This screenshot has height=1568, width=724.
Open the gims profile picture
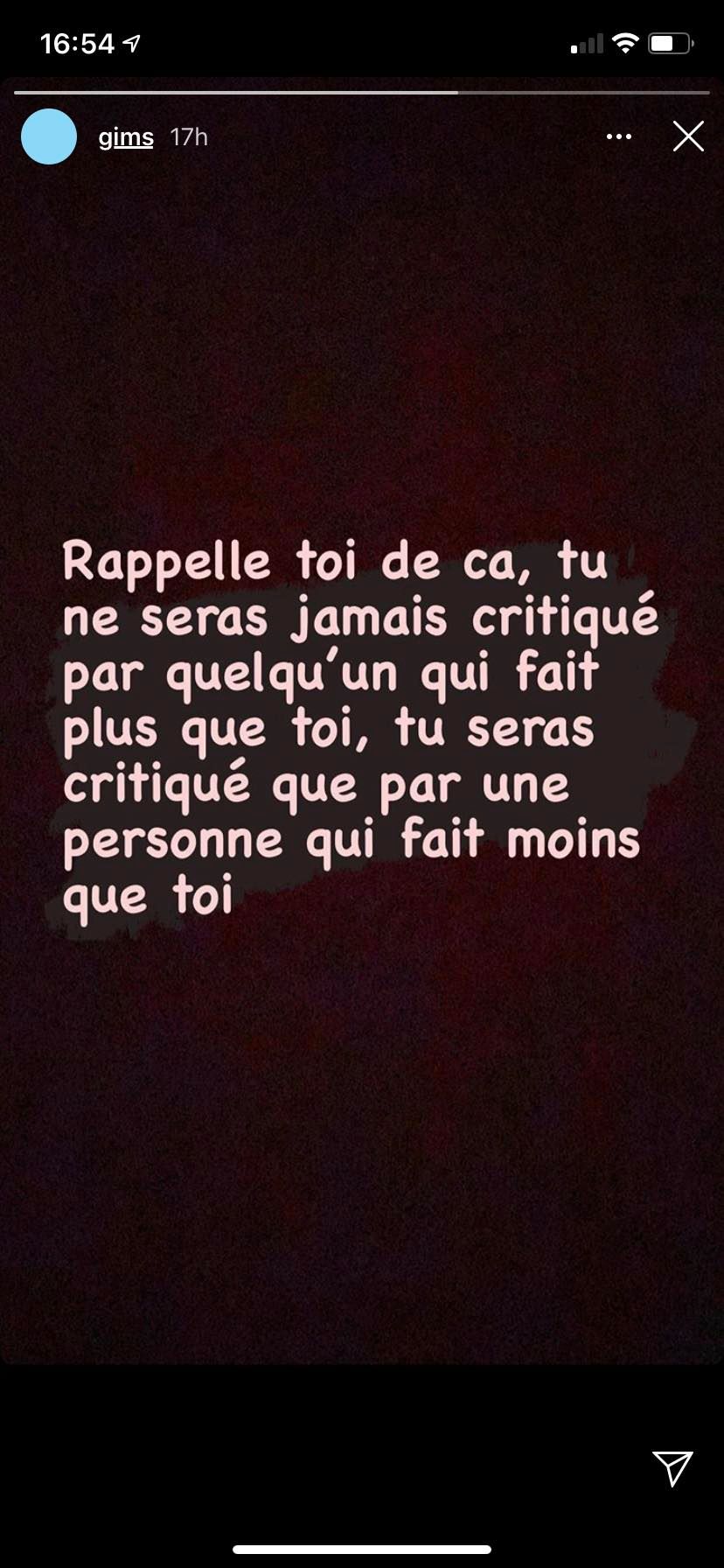pyautogui.click(x=49, y=136)
